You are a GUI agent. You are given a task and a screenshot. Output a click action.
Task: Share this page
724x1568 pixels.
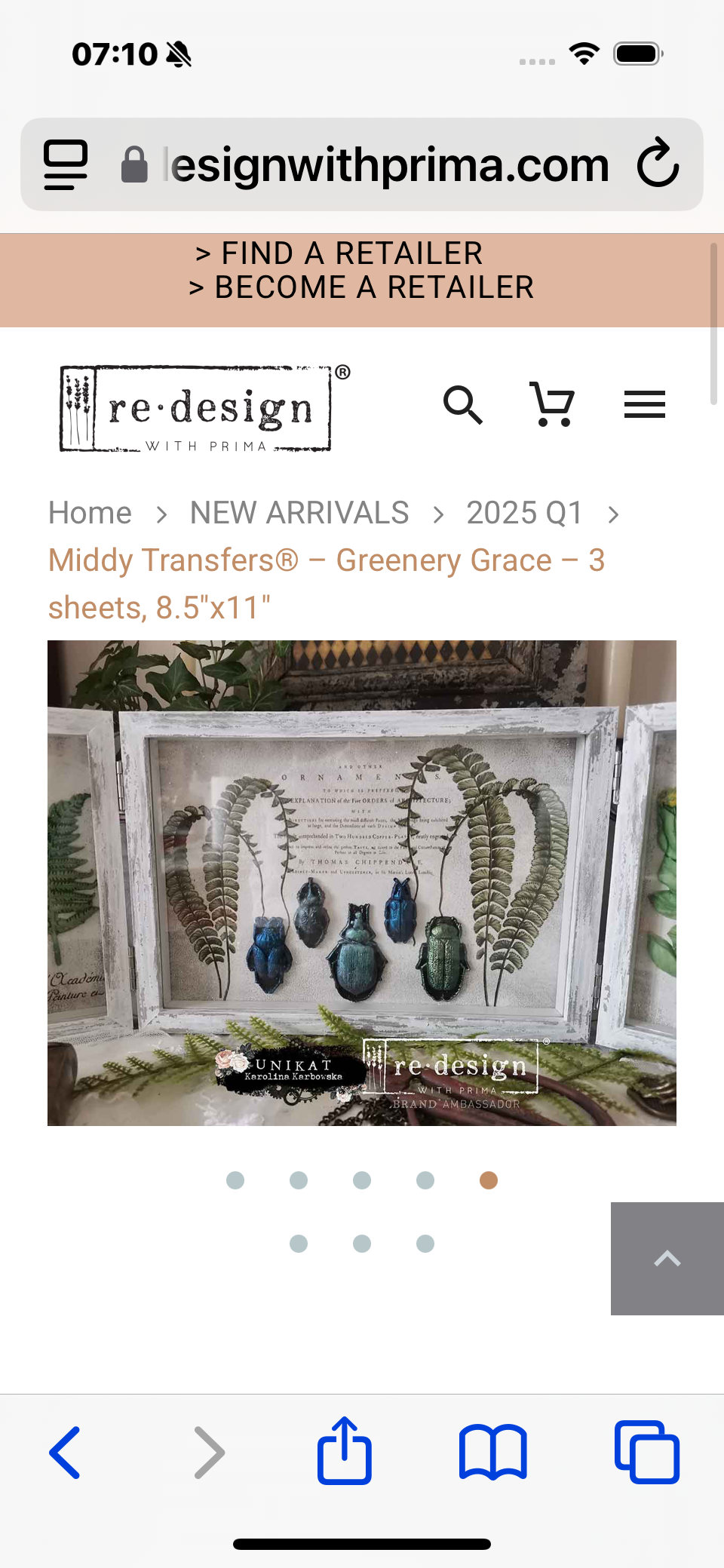[x=345, y=1450]
